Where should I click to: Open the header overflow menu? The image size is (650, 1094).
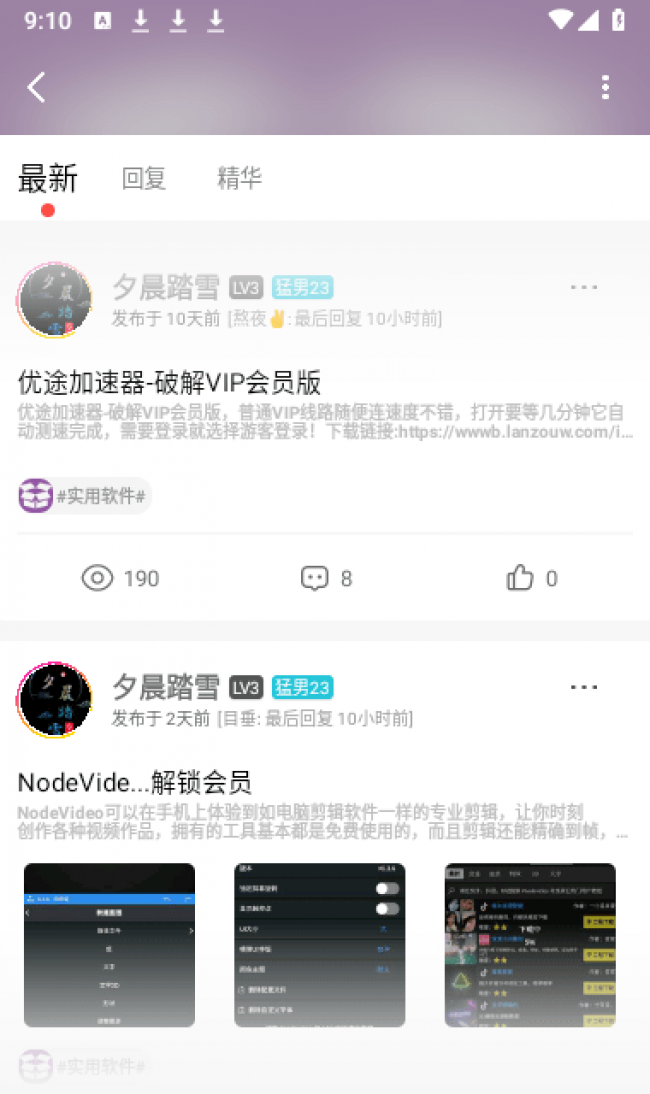coord(605,87)
